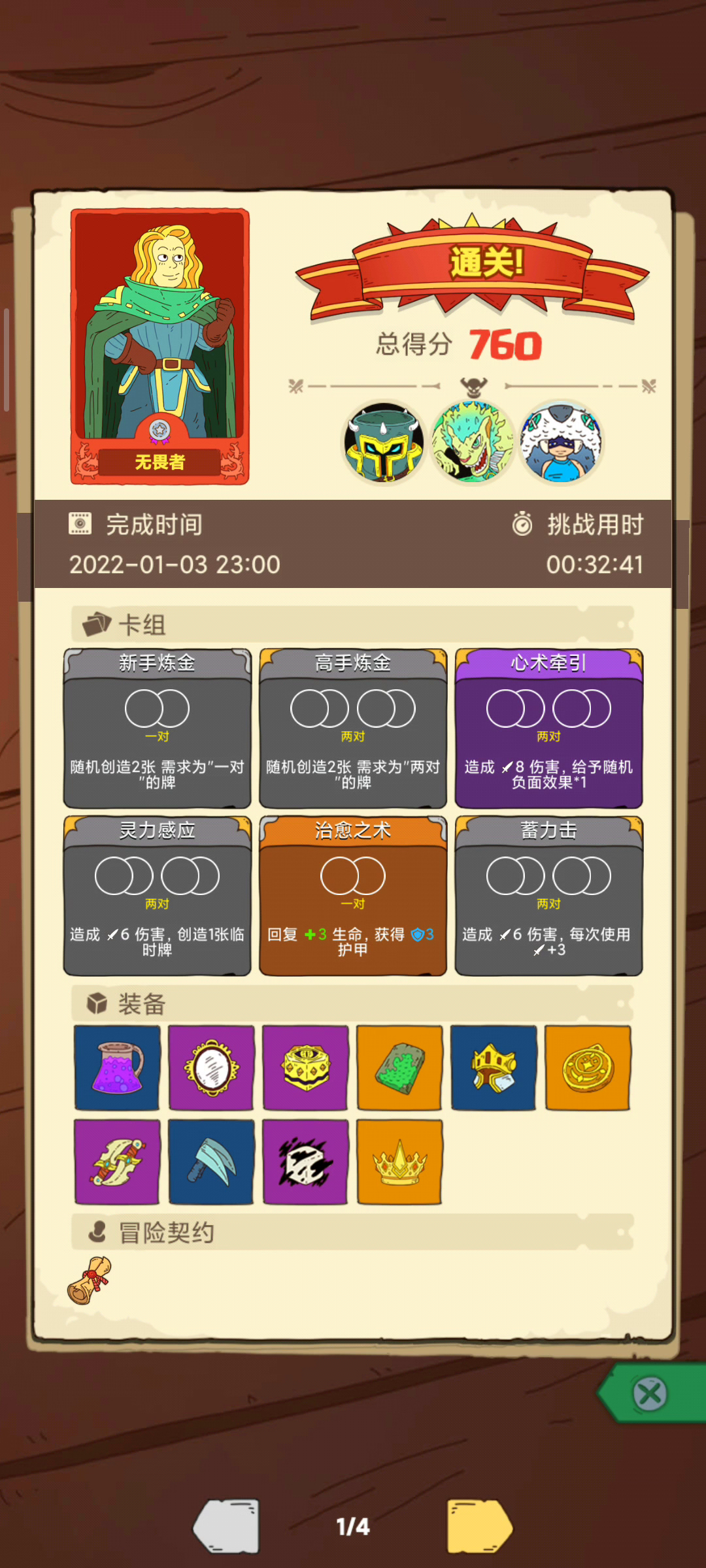
Task: Inspect the golden crown equipment
Action: [x=399, y=1162]
